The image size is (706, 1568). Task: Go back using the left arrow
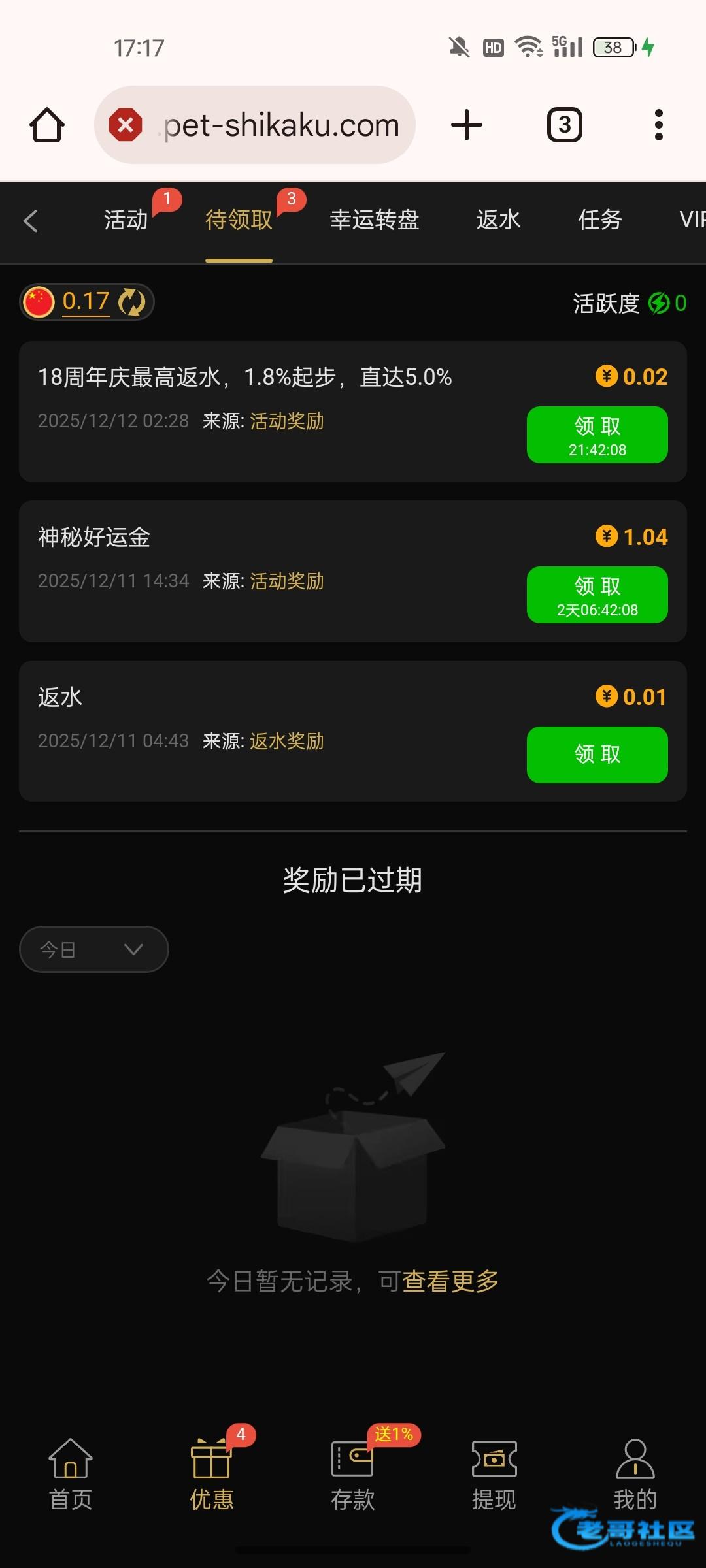[x=31, y=221]
